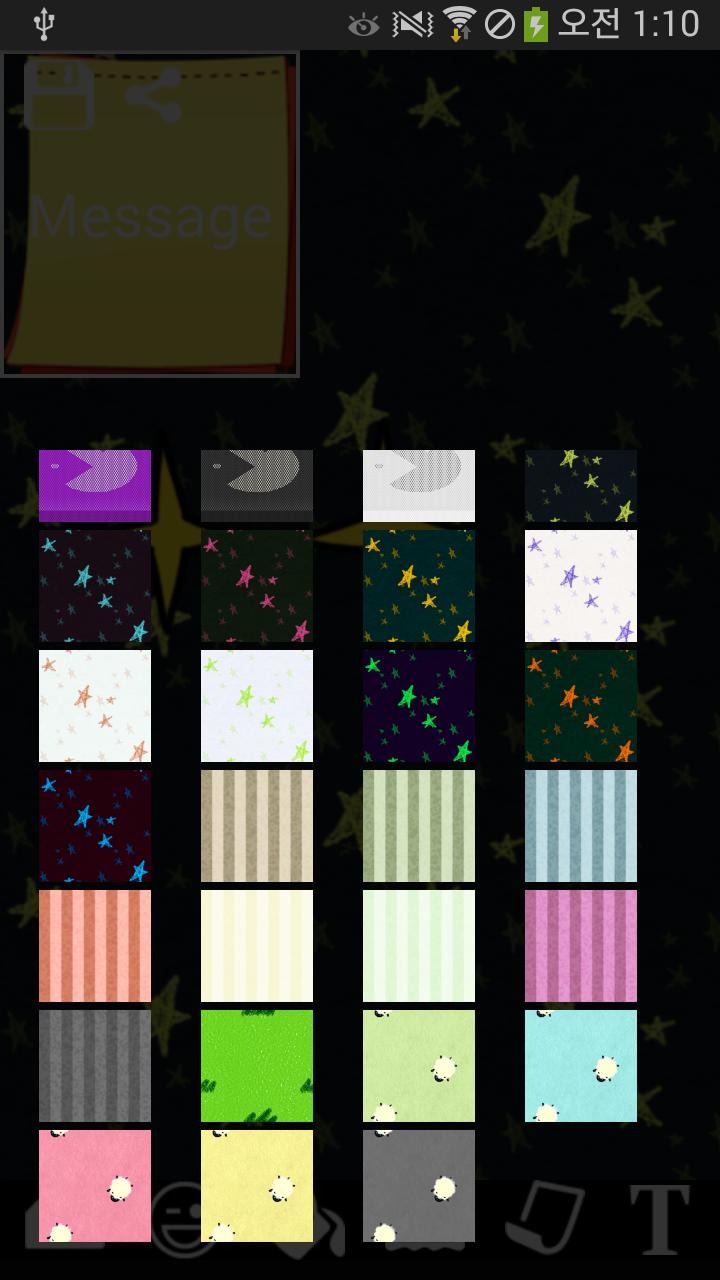Image resolution: width=720 pixels, height=1280 pixels.
Task: Choose the light blue sheep background
Action: click(x=581, y=1066)
